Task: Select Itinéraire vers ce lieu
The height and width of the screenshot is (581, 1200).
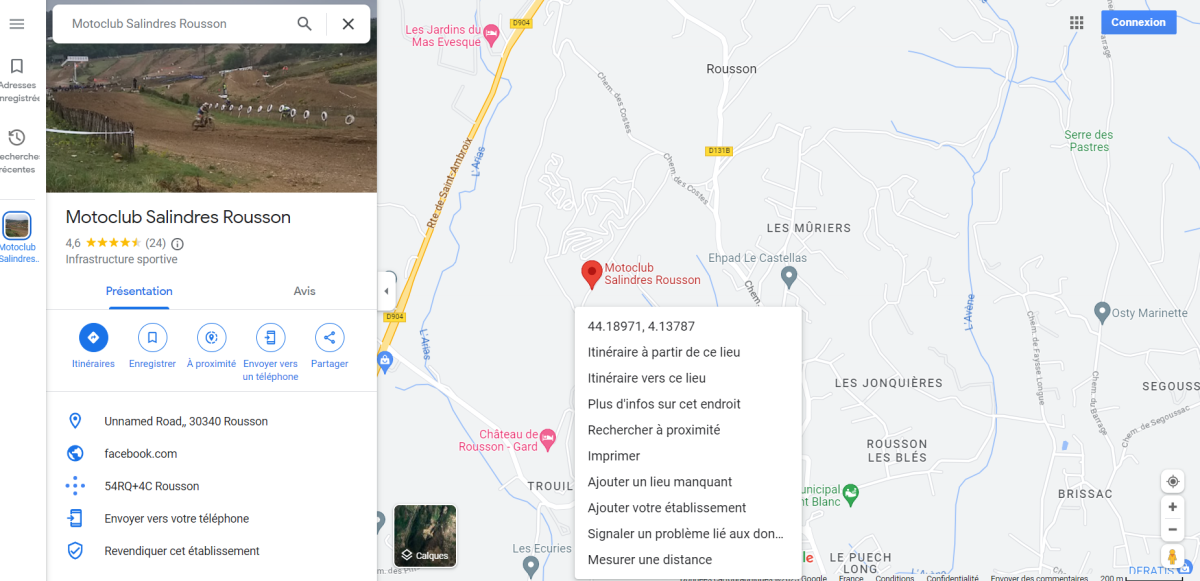Action: (646, 378)
